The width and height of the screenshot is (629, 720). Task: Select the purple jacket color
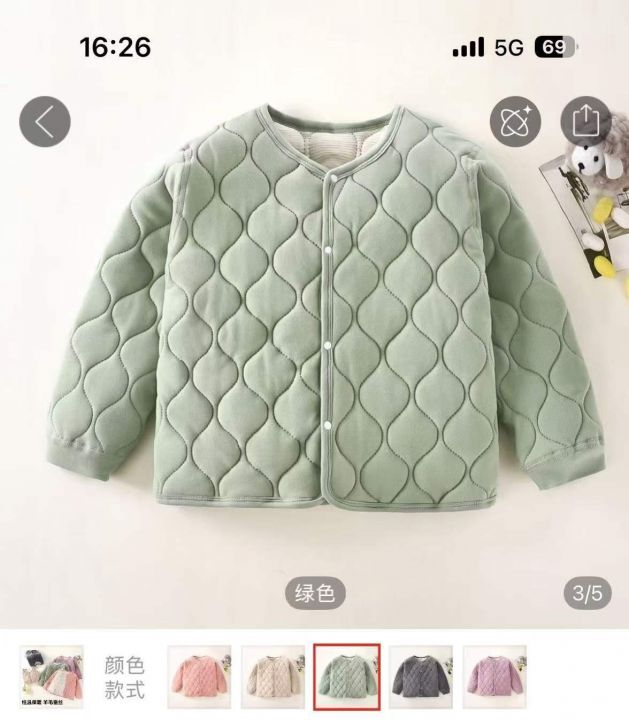coord(495,676)
